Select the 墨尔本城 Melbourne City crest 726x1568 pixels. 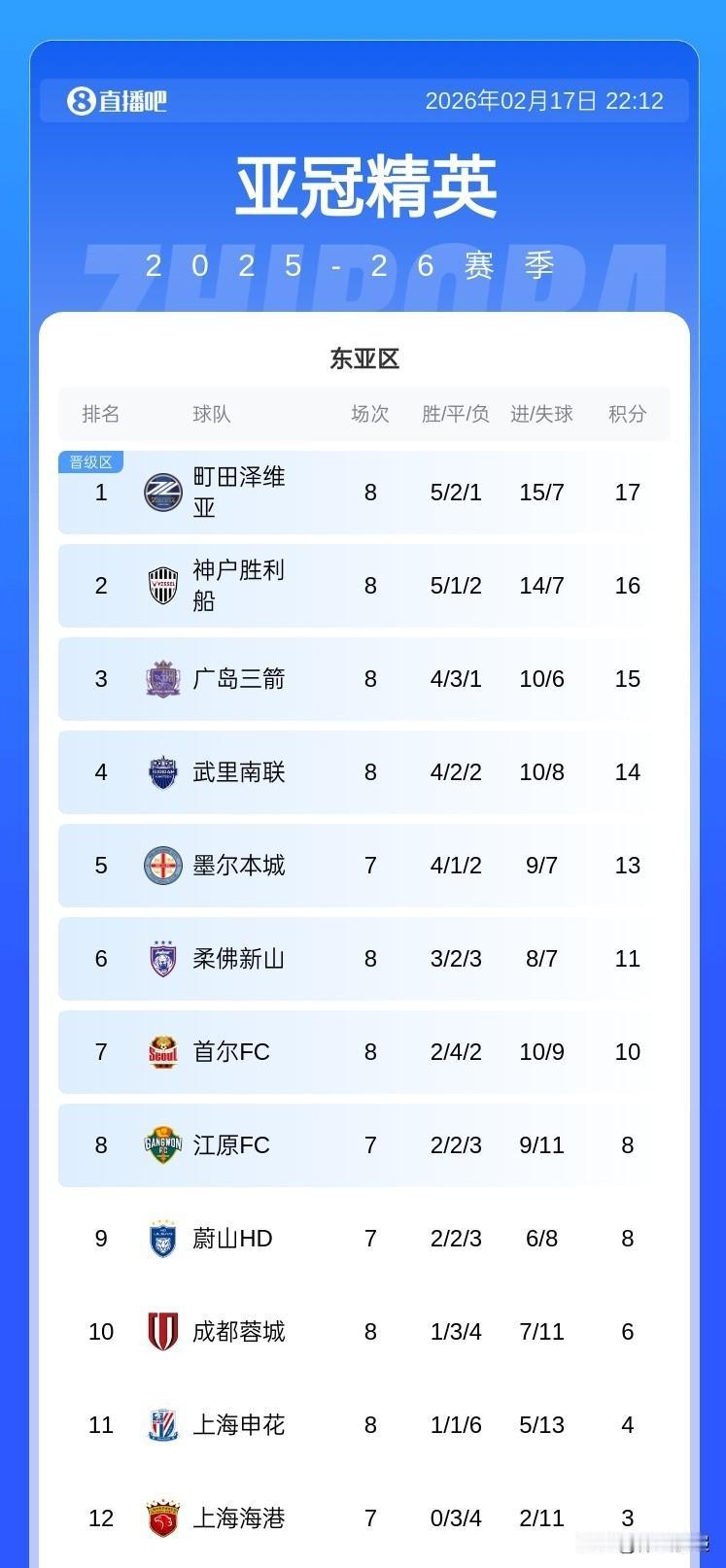coord(161,865)
